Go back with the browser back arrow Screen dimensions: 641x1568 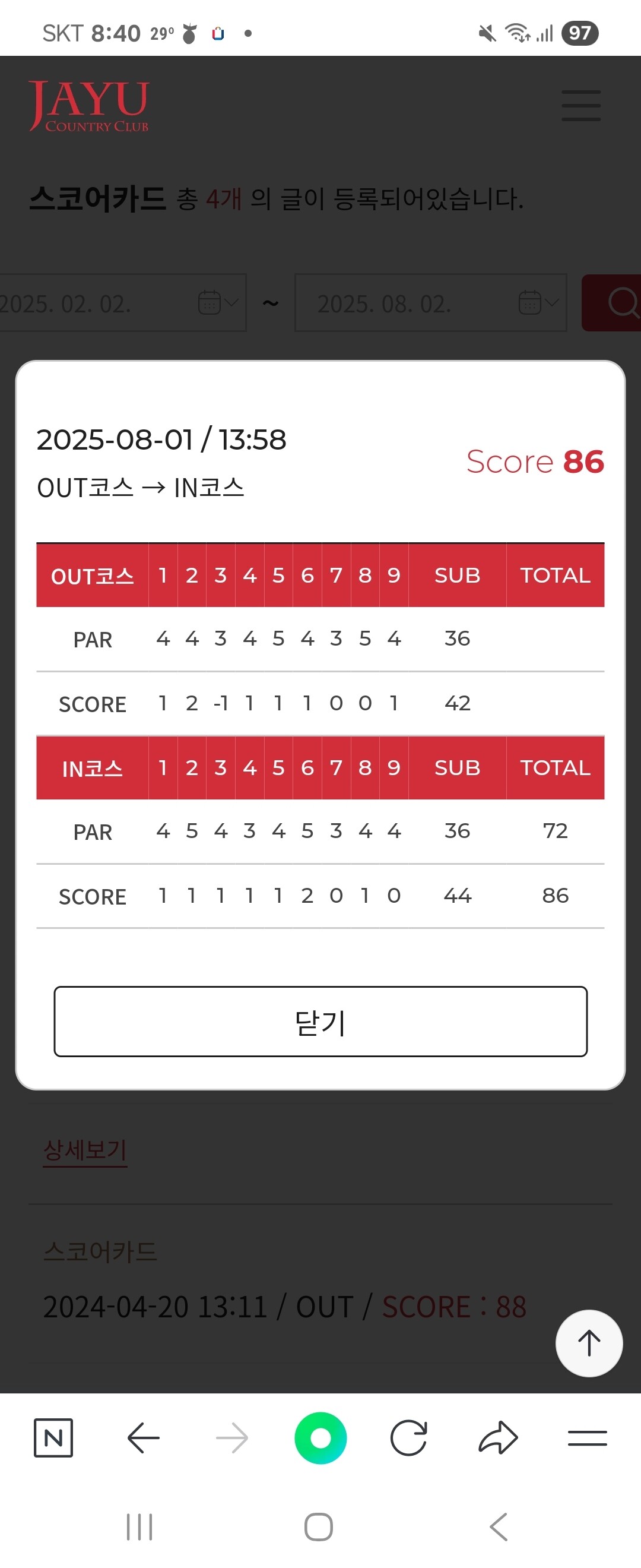click(x=143, y=1438)
